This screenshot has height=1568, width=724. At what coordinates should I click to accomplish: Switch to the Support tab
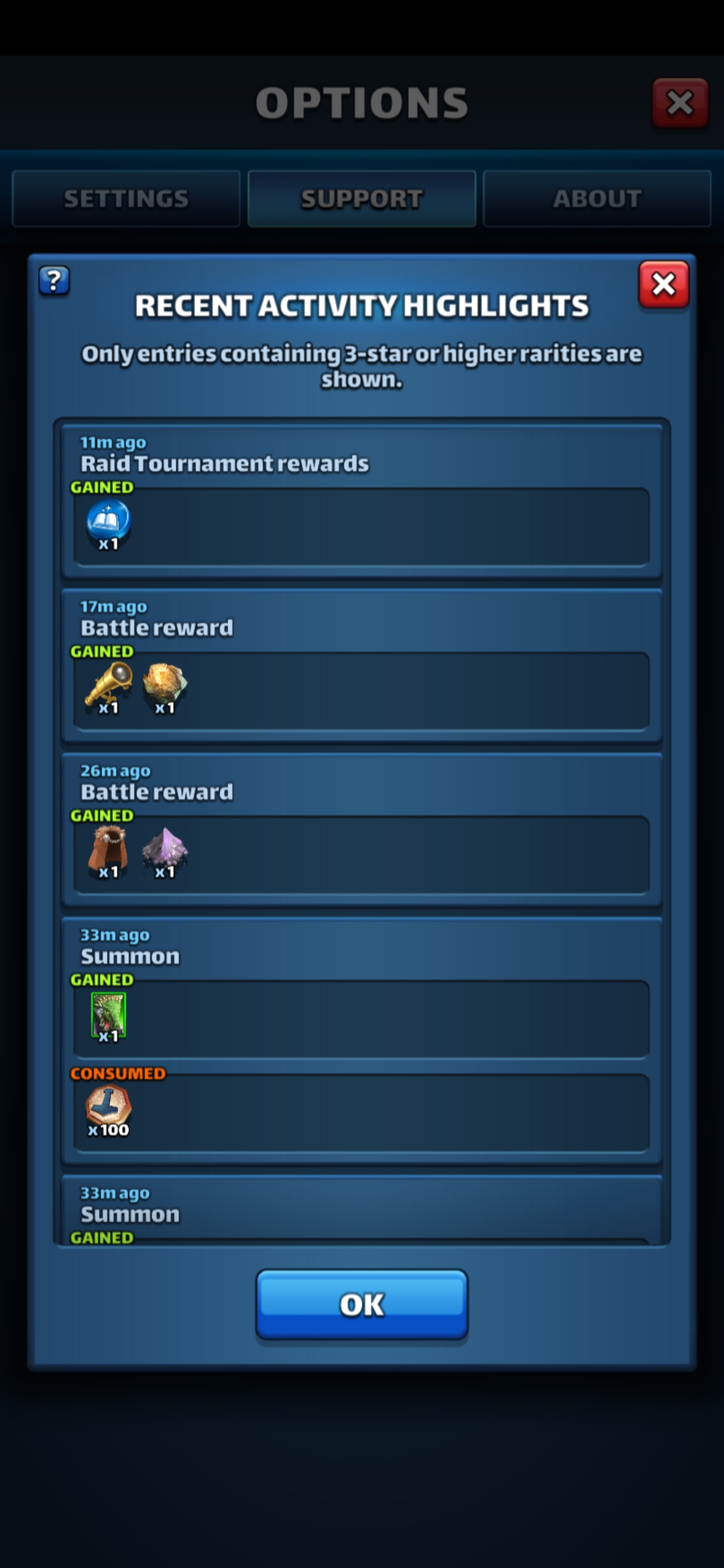[362, 198]
